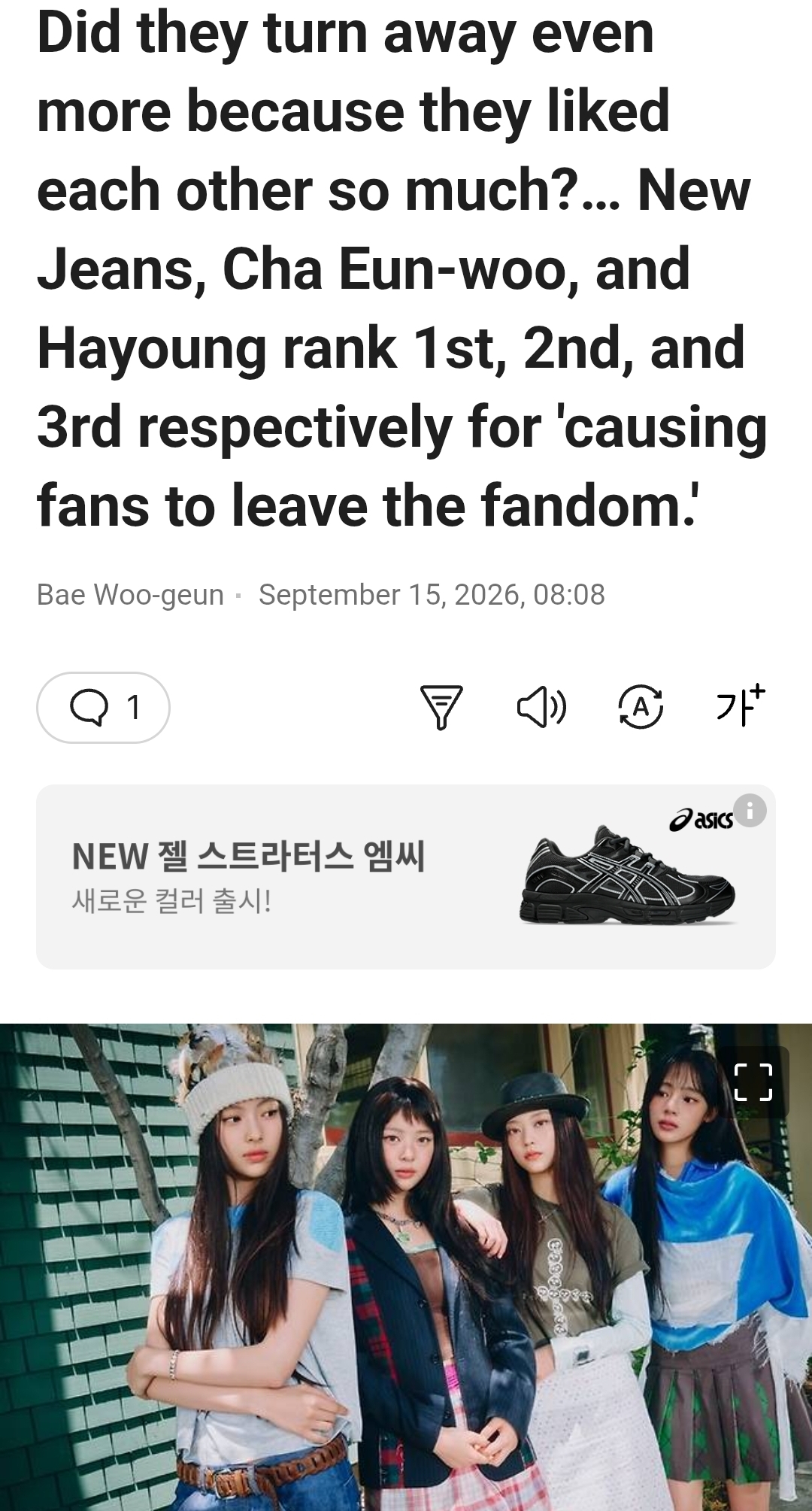The width and height of the screenshot is (812, 1511).
Task: Tap the translate icon with letter A
Action: point(641,707)
